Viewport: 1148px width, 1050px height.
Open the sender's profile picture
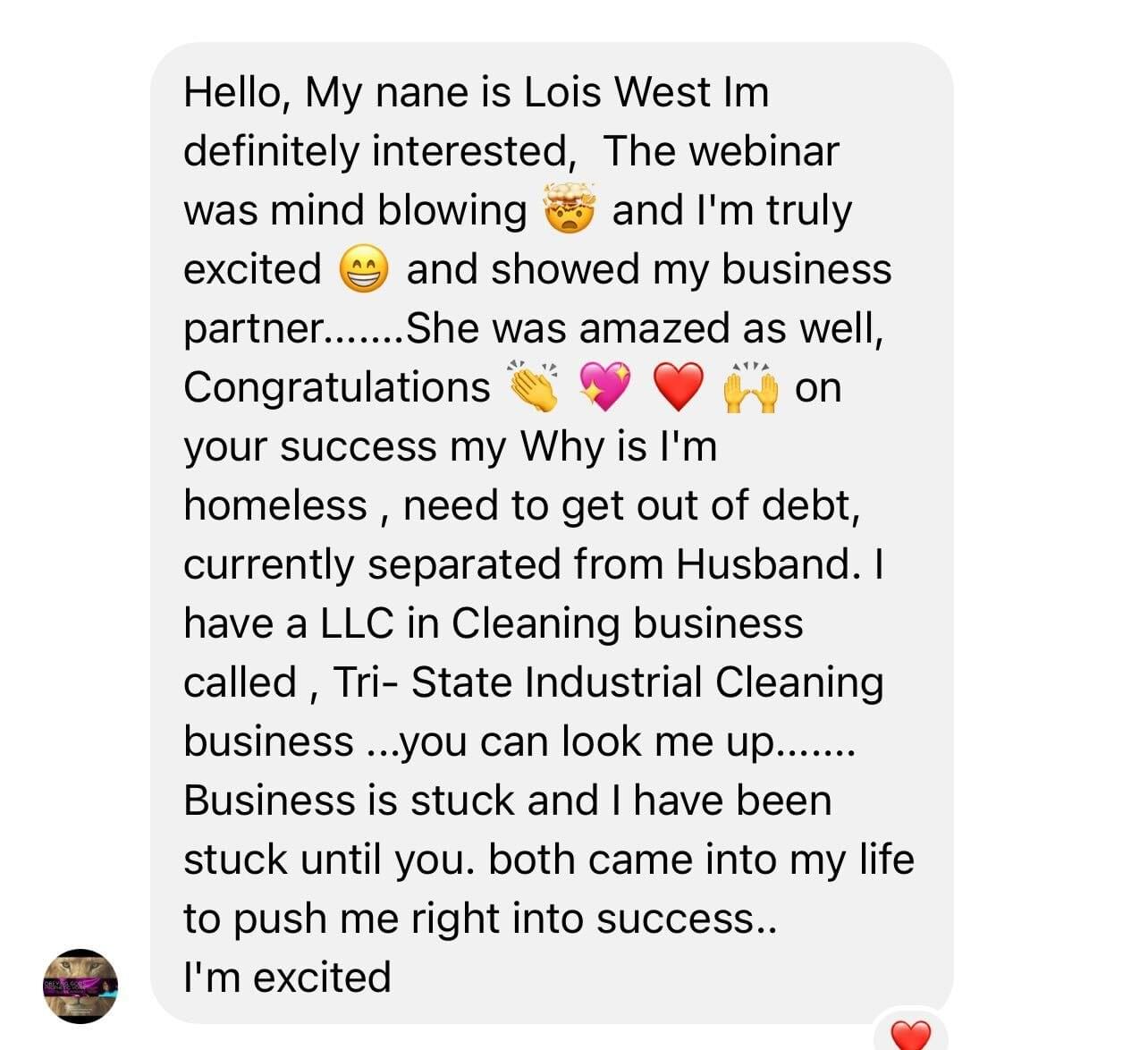pos(80,986)
